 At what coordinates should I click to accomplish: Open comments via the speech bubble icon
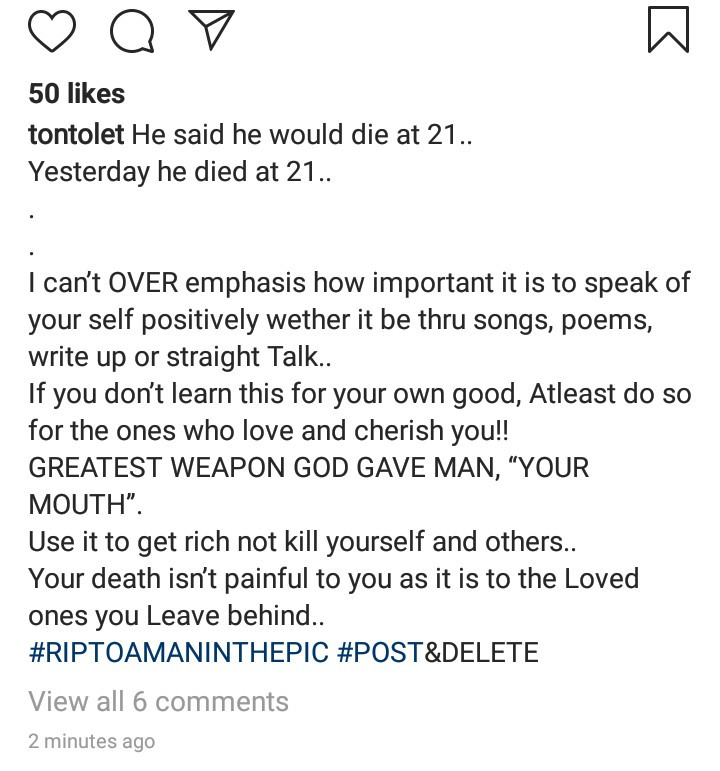pyautogui.click(x=132, y=30)
